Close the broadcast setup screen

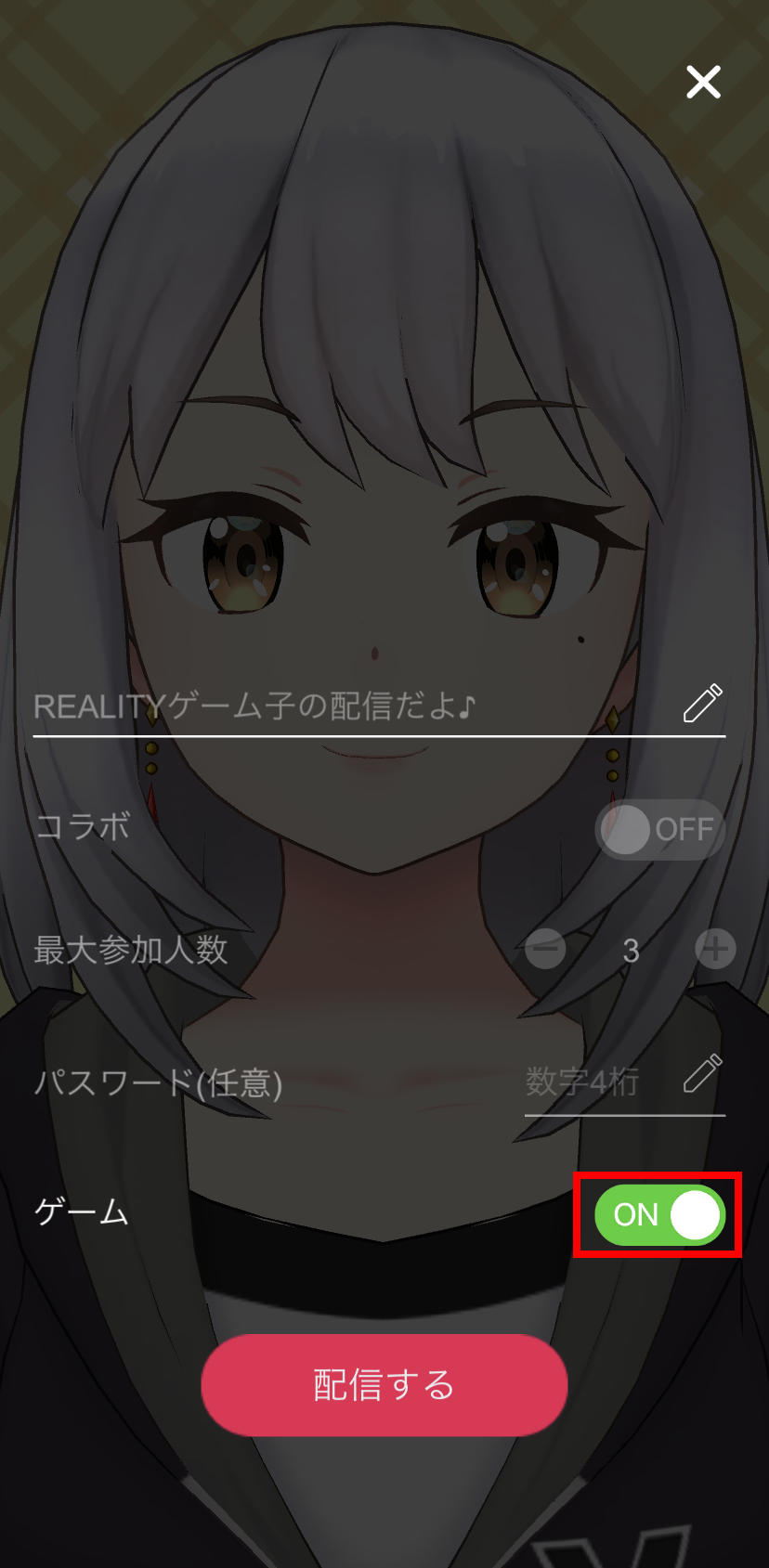click(703, 83)
